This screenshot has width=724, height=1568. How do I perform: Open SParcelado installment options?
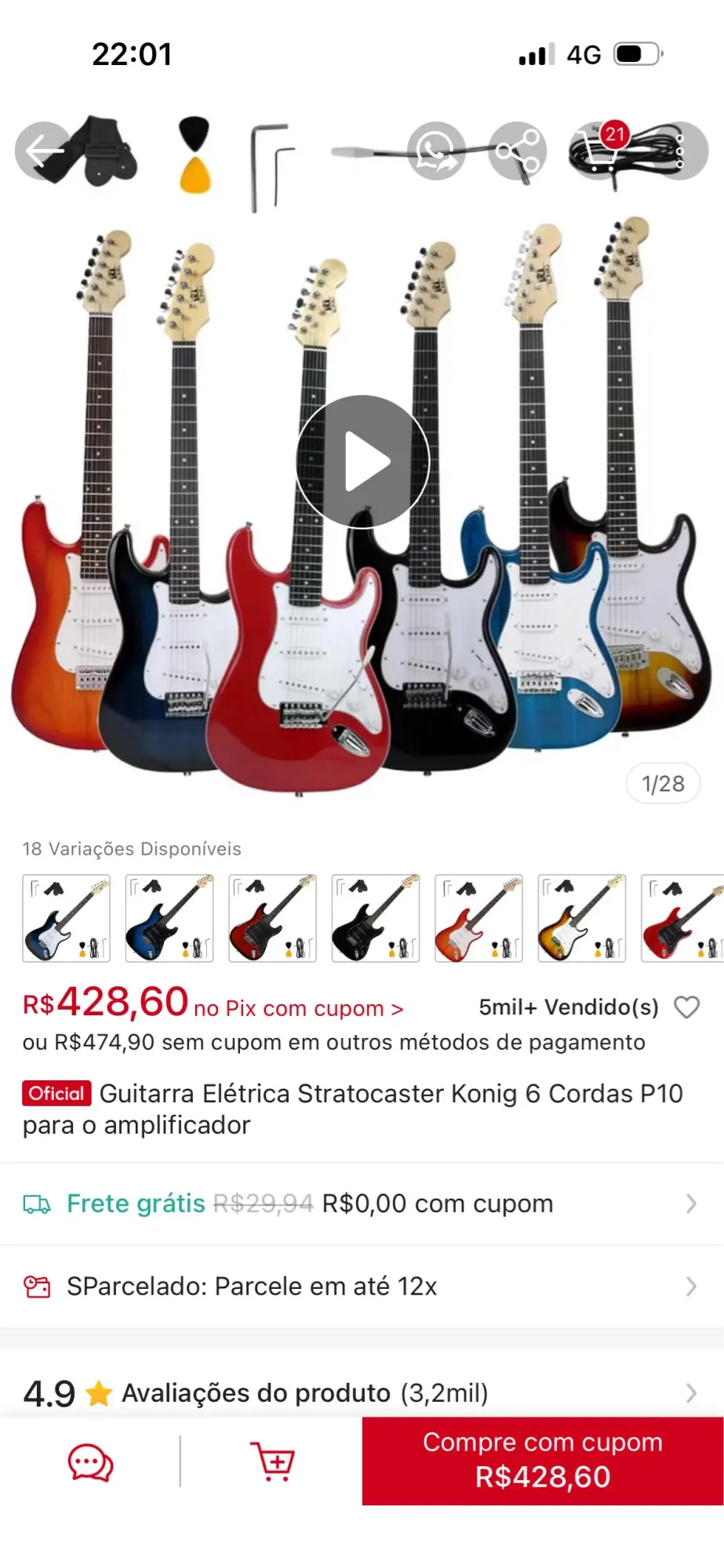coord(362,1287)
